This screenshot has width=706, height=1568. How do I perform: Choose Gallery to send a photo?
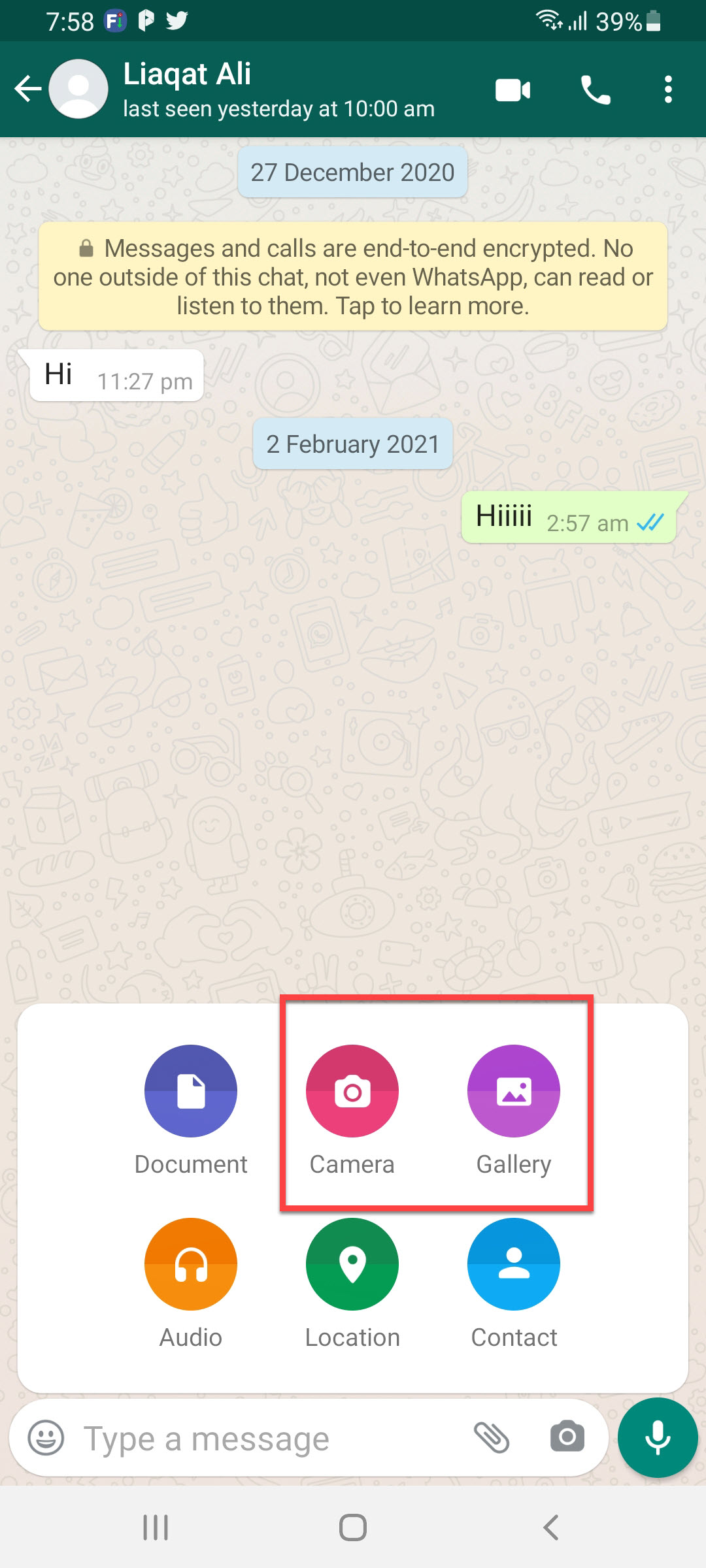tap(514, 1091)
